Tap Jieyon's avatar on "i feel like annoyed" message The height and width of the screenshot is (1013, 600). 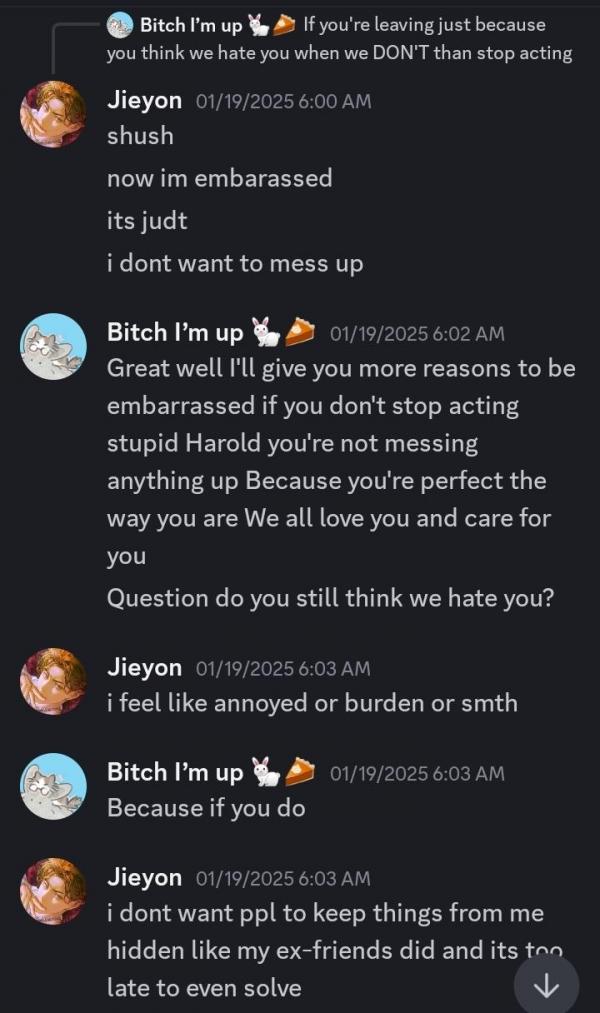tap(53, 681)
